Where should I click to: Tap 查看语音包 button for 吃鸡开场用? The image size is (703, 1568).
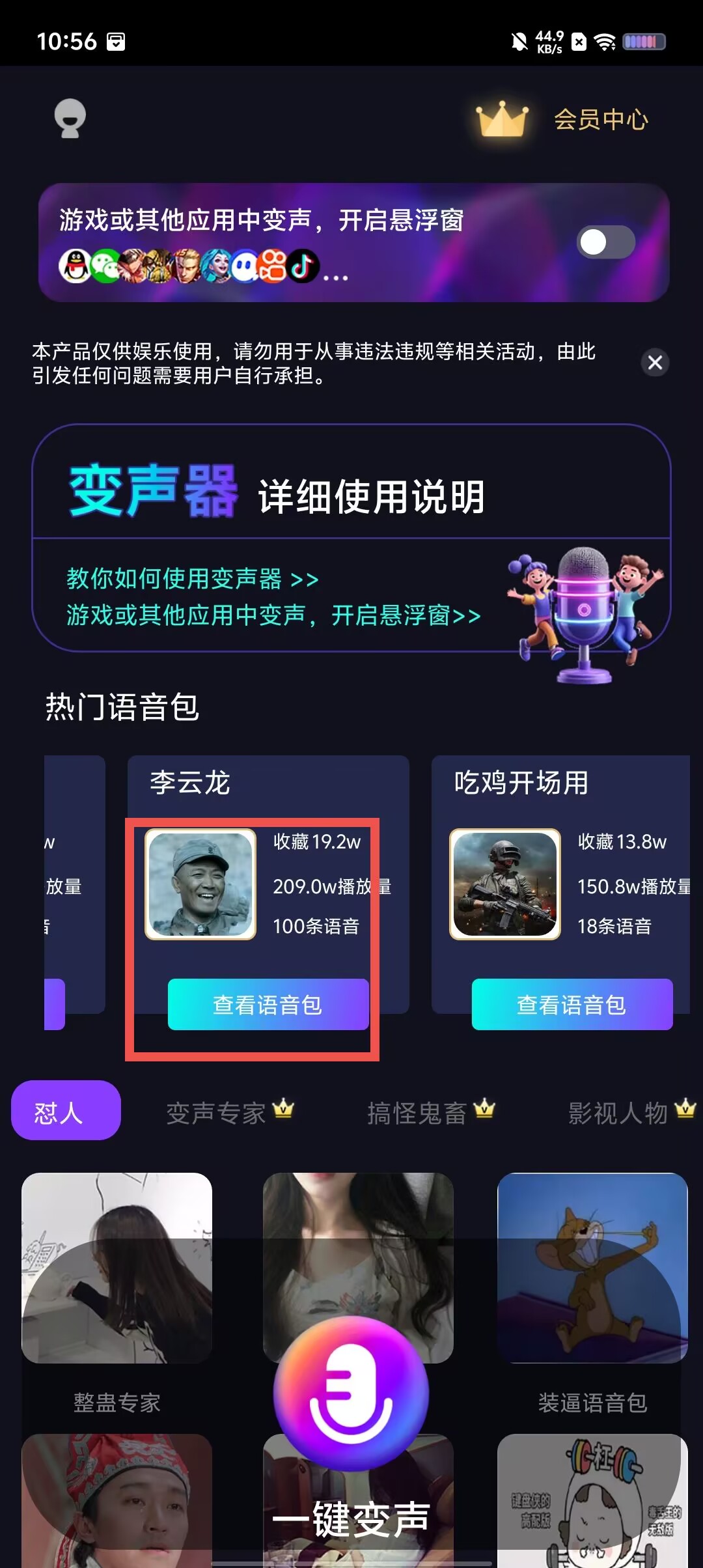(572, 1004)
